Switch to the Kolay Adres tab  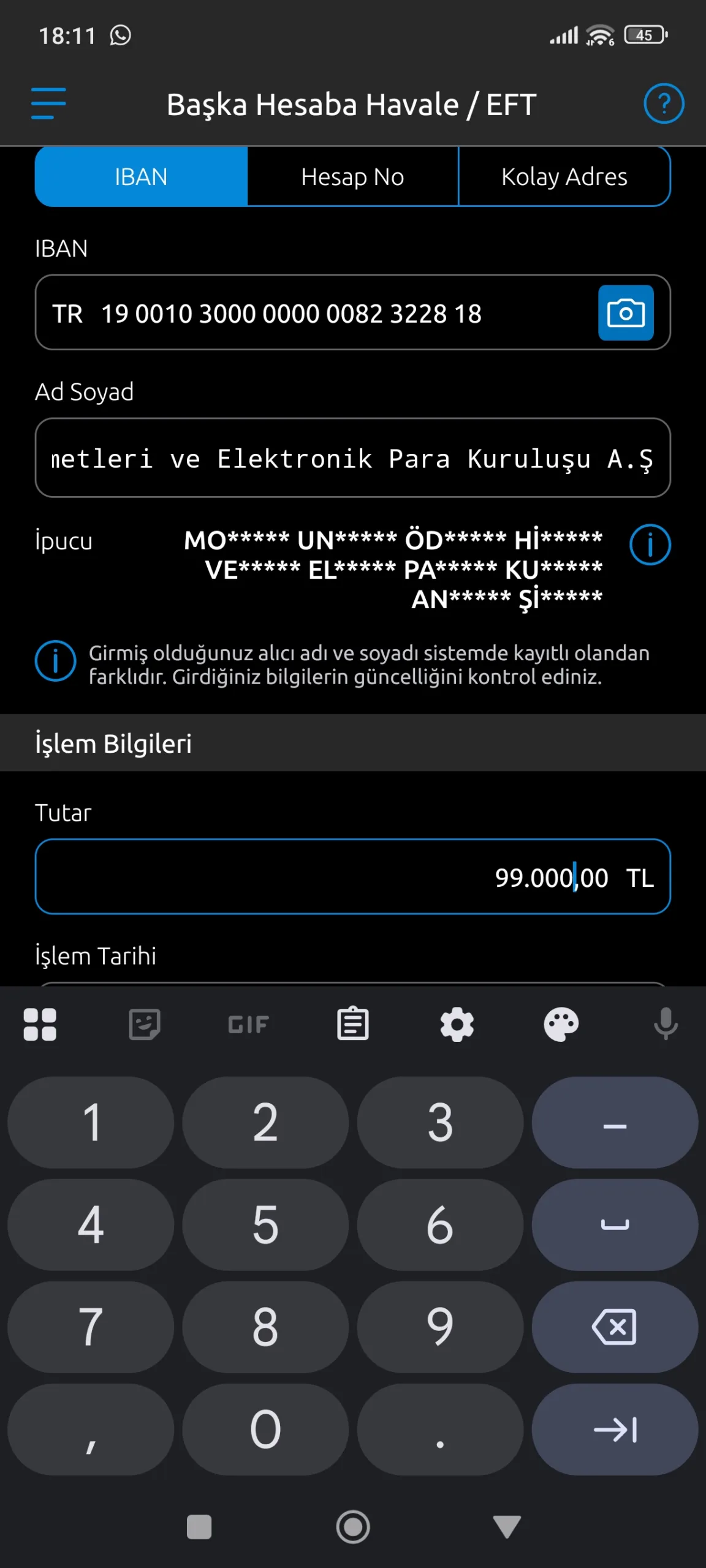[564, 176]
